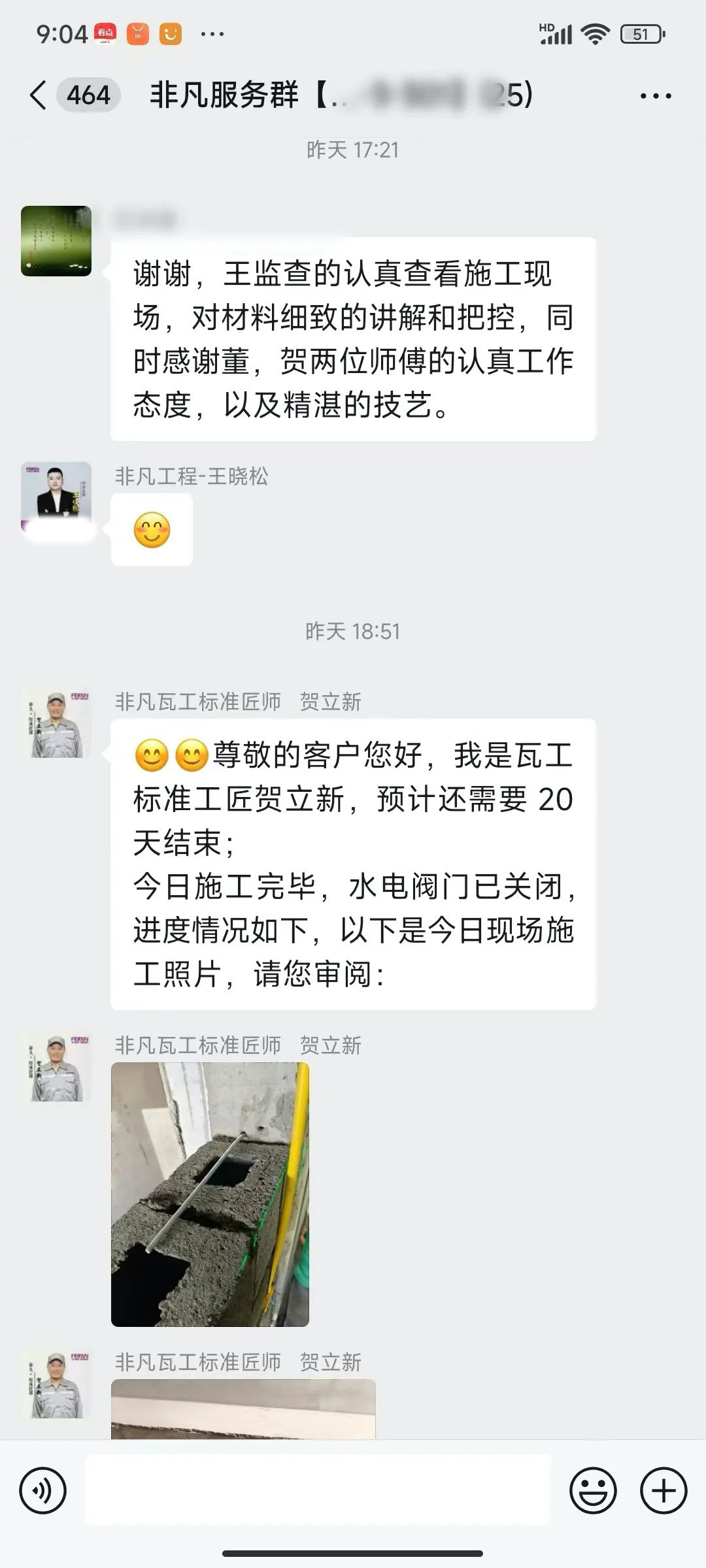Tap the message text input field

point(318,1490)
